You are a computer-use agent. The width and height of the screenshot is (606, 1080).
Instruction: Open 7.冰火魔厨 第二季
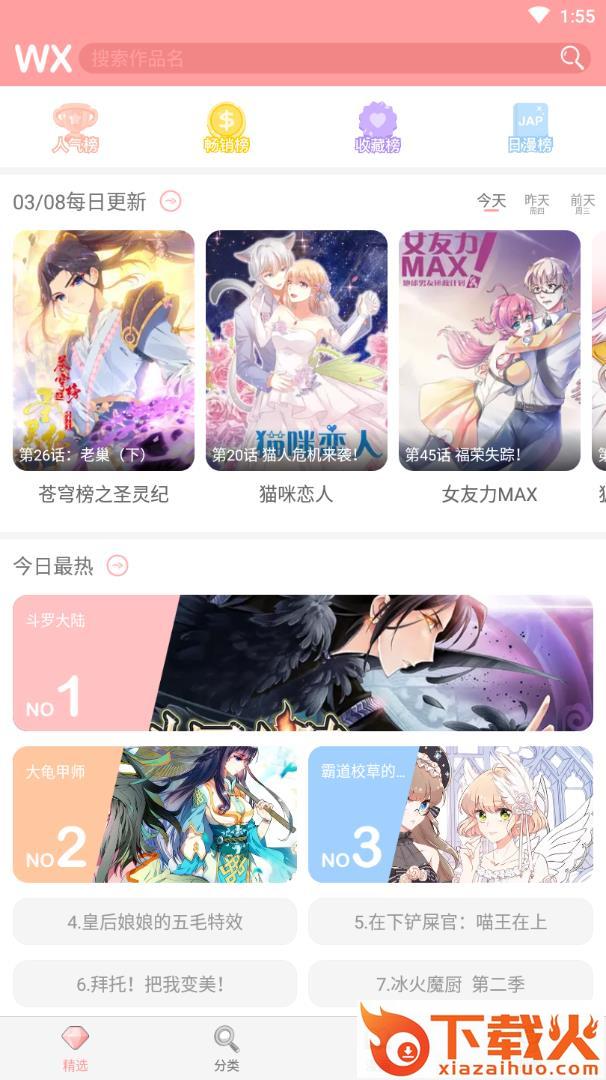pyautogui.click(x=450, y=984)
